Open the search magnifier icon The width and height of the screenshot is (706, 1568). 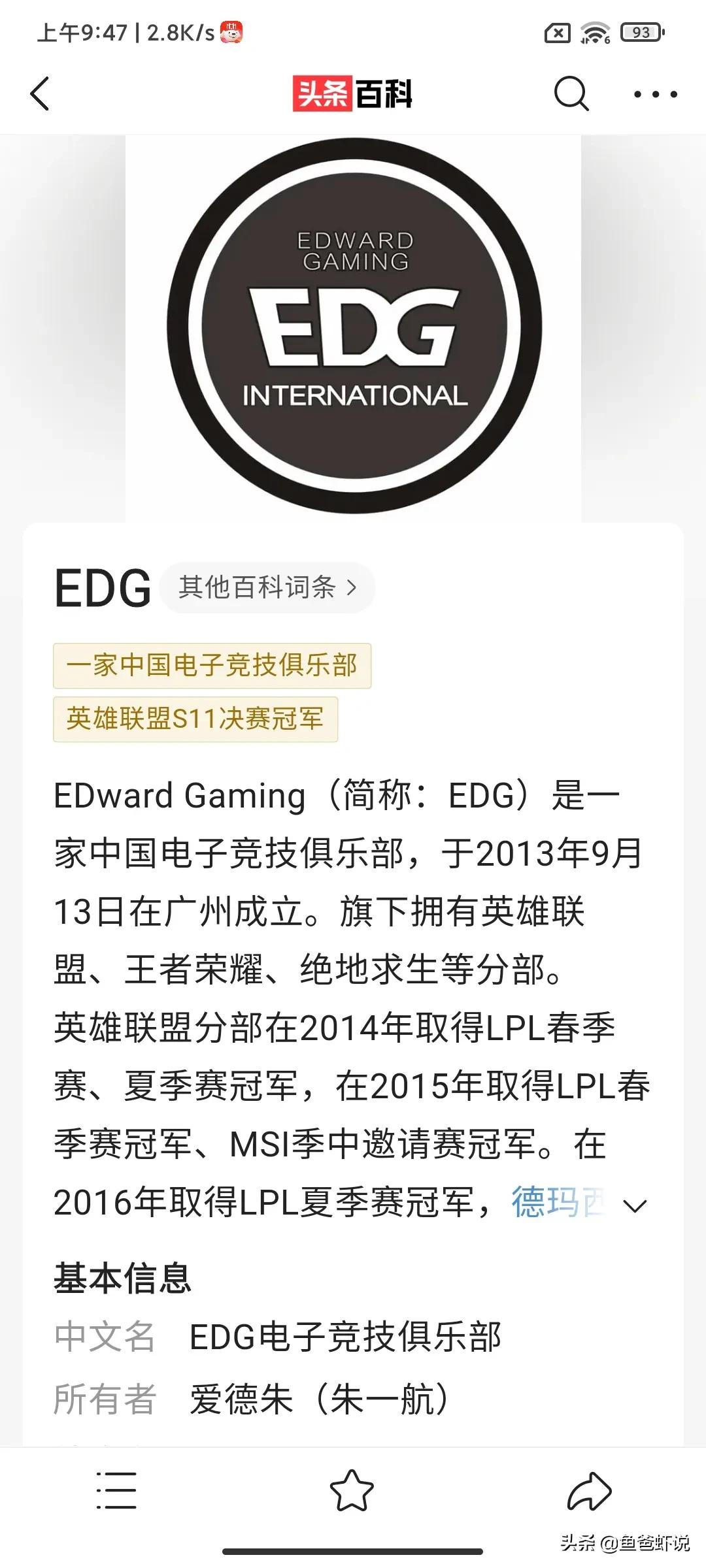pos(571,93)
